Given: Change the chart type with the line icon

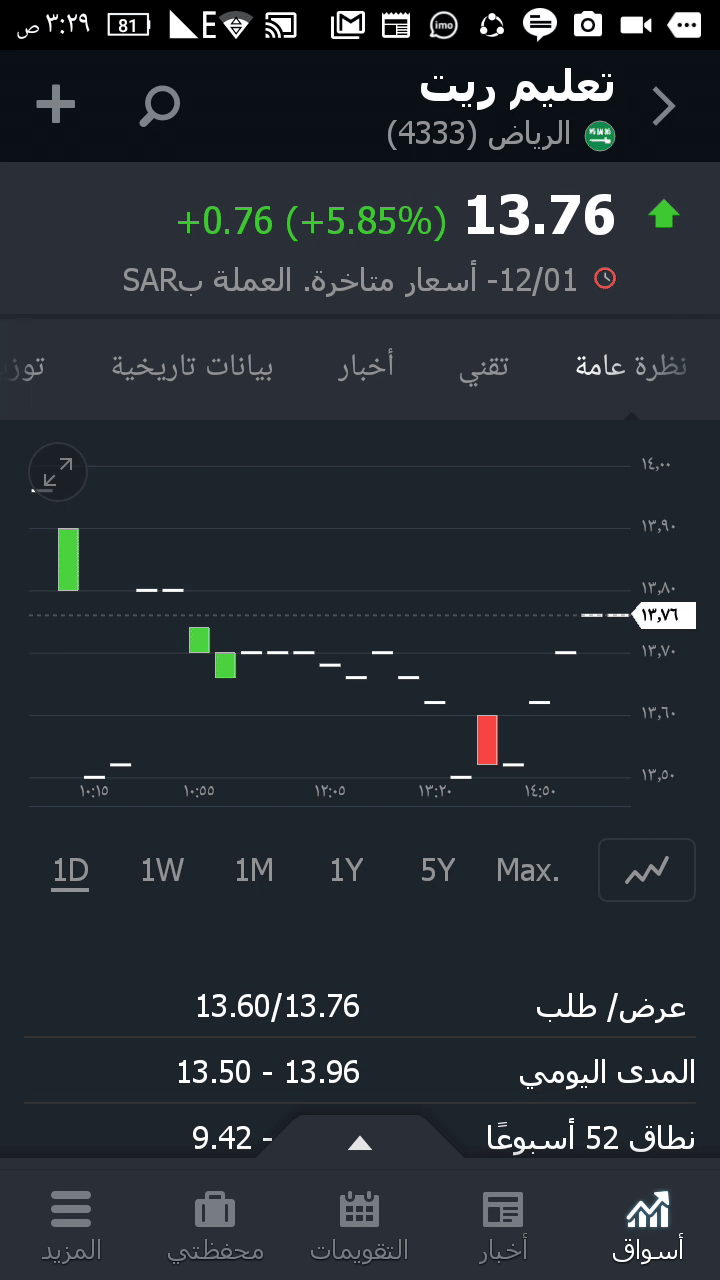Looking at the screenshot, I should (x=646, y=870).
